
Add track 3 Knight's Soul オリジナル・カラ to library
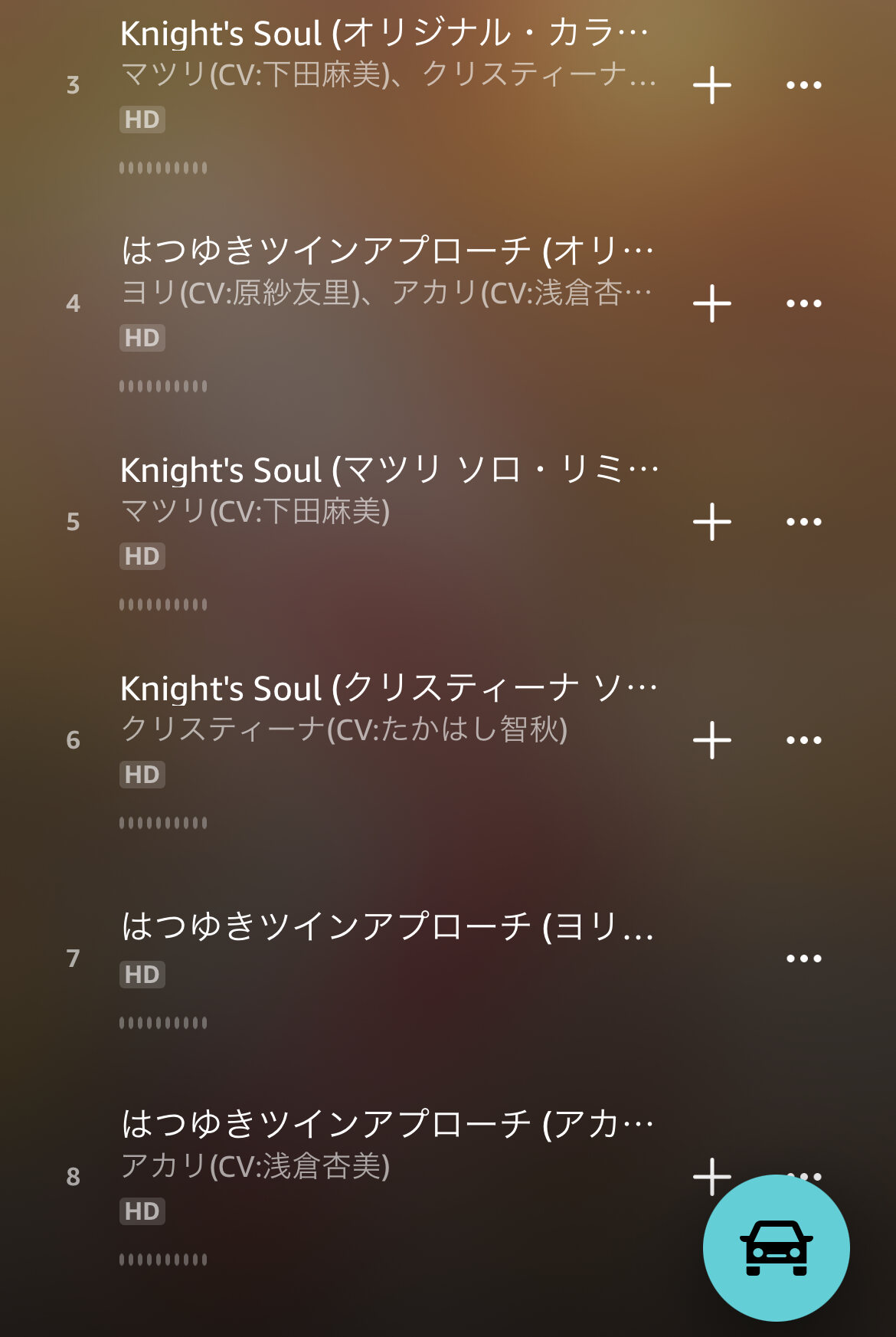tap(712, 85)
